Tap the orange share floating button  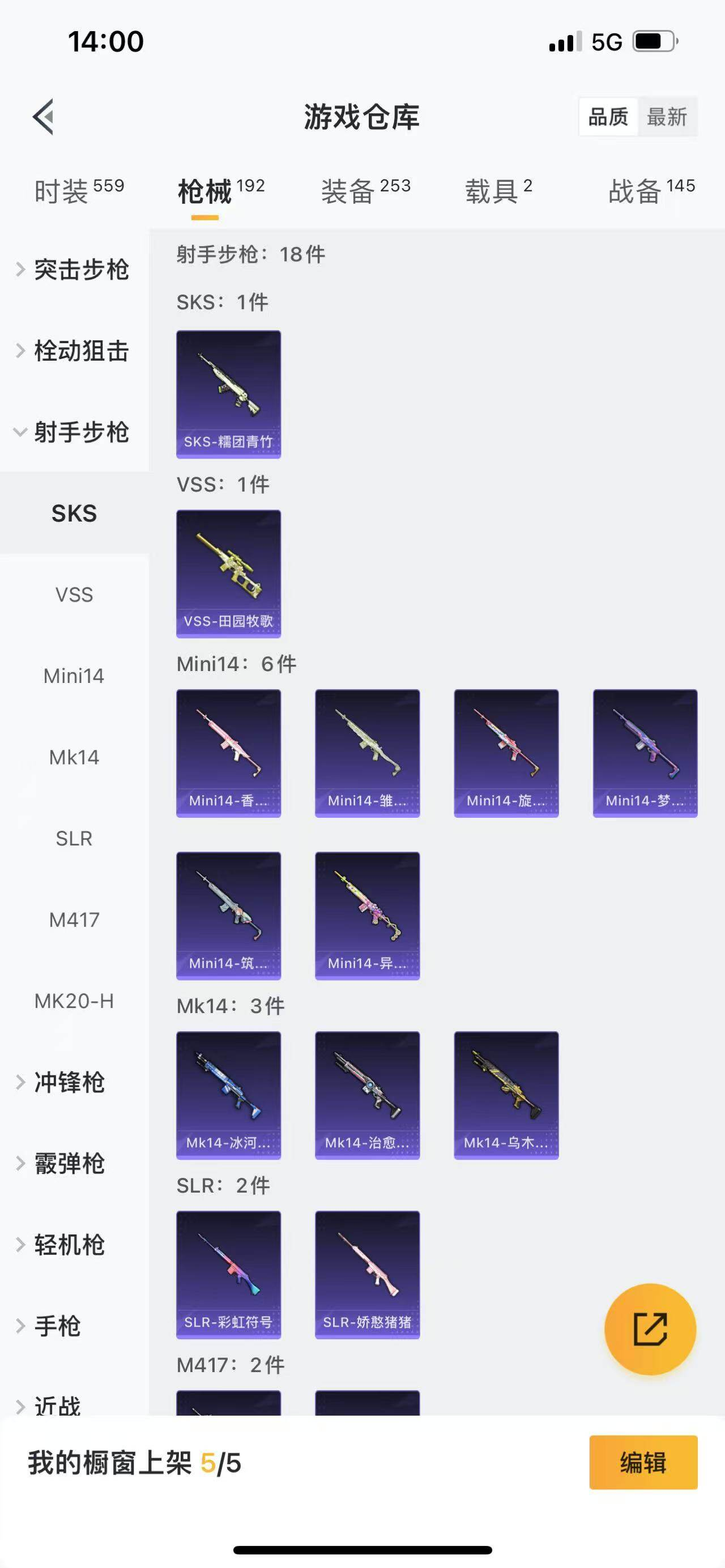650,1329
